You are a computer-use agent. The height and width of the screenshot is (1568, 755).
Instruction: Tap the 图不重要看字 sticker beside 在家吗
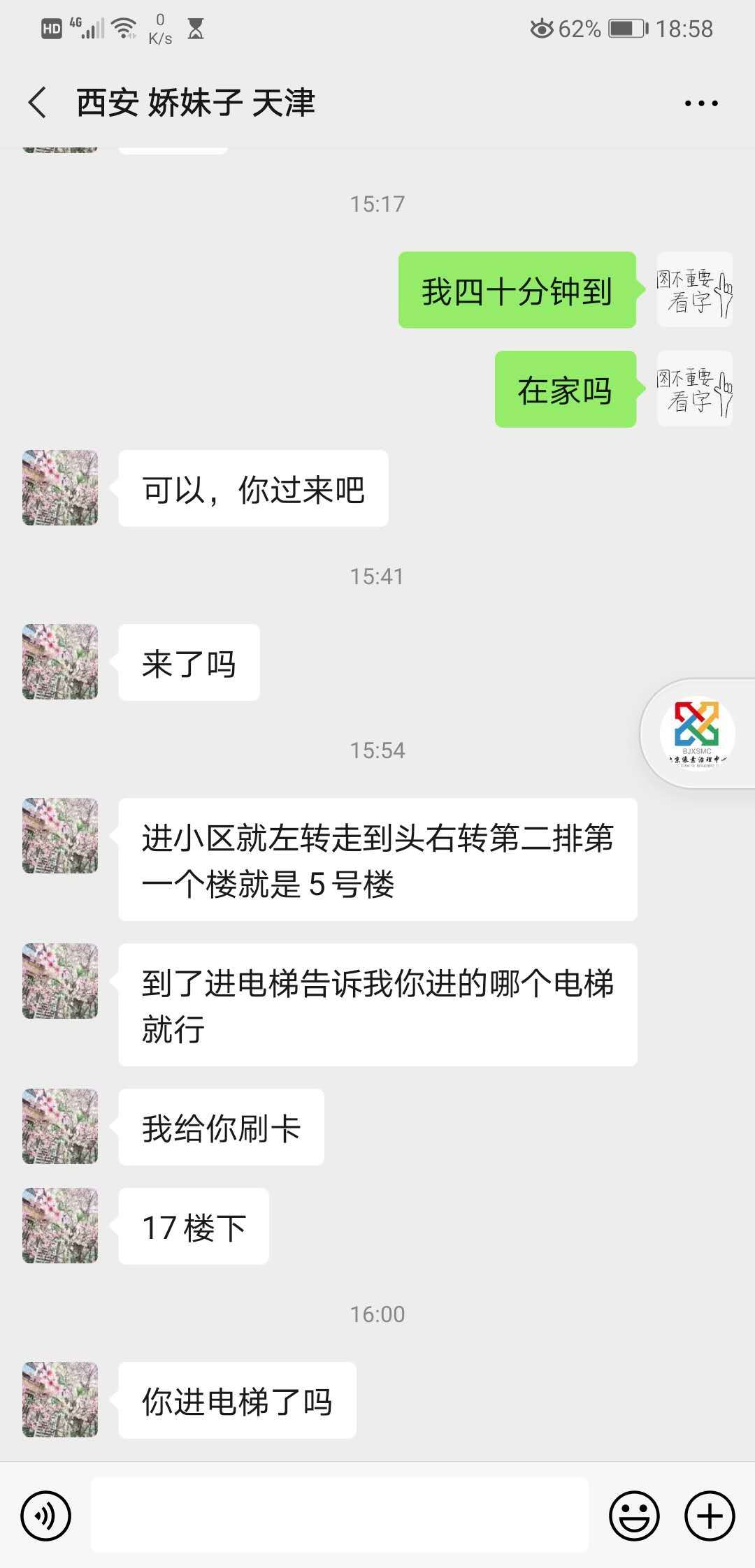[x=693, y=390]
